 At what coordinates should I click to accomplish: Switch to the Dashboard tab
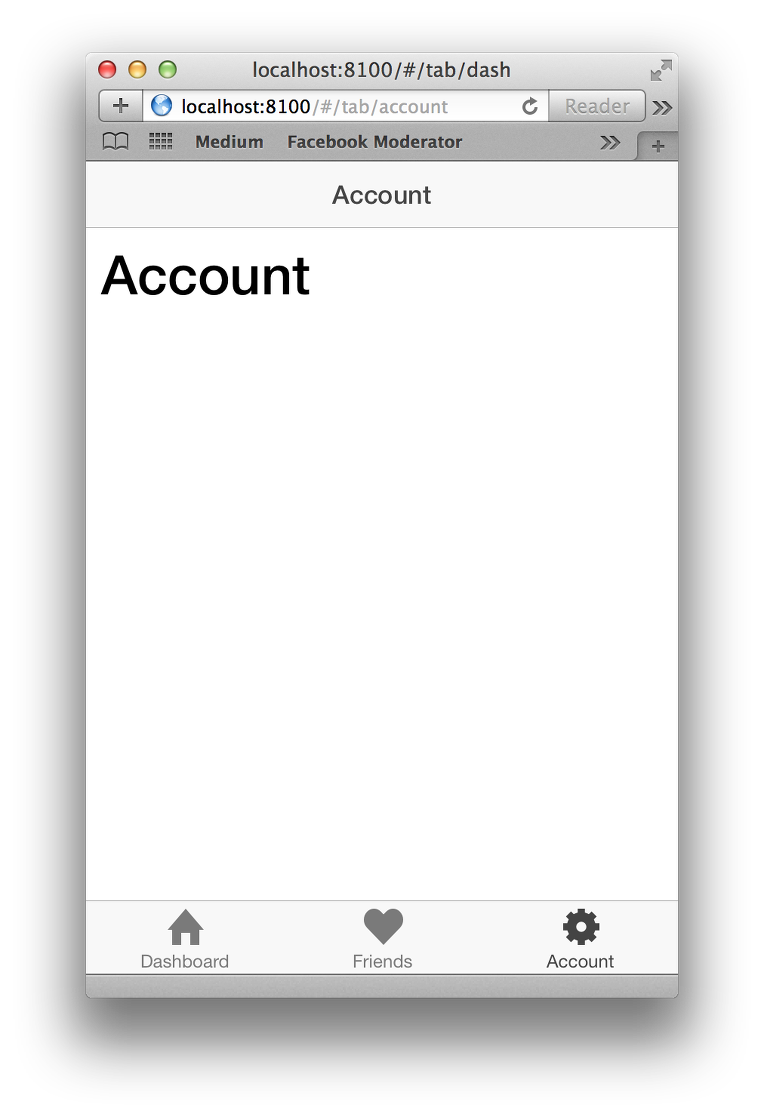point(185,939)
